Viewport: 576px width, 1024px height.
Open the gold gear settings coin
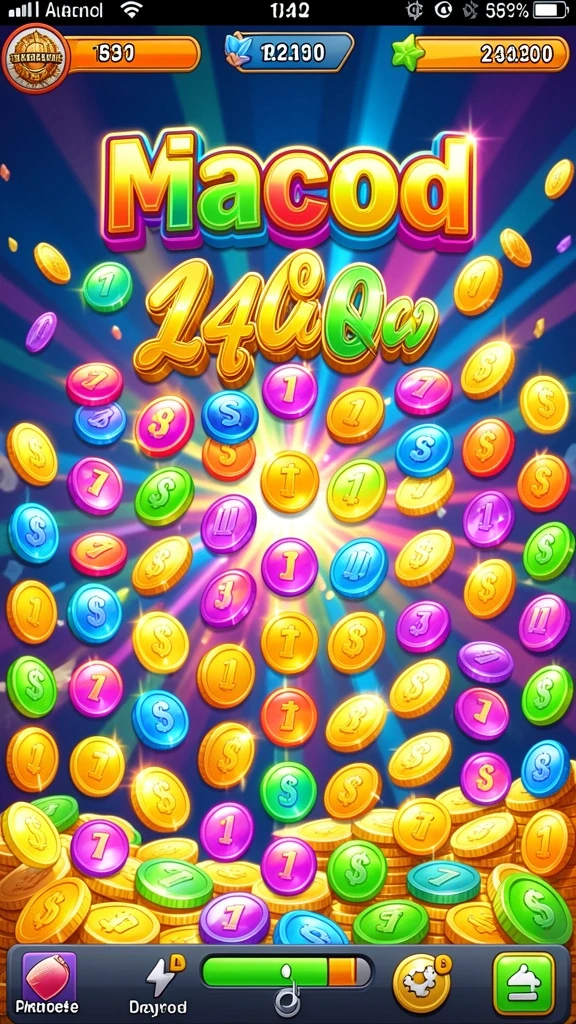click(x=421, y=984)
